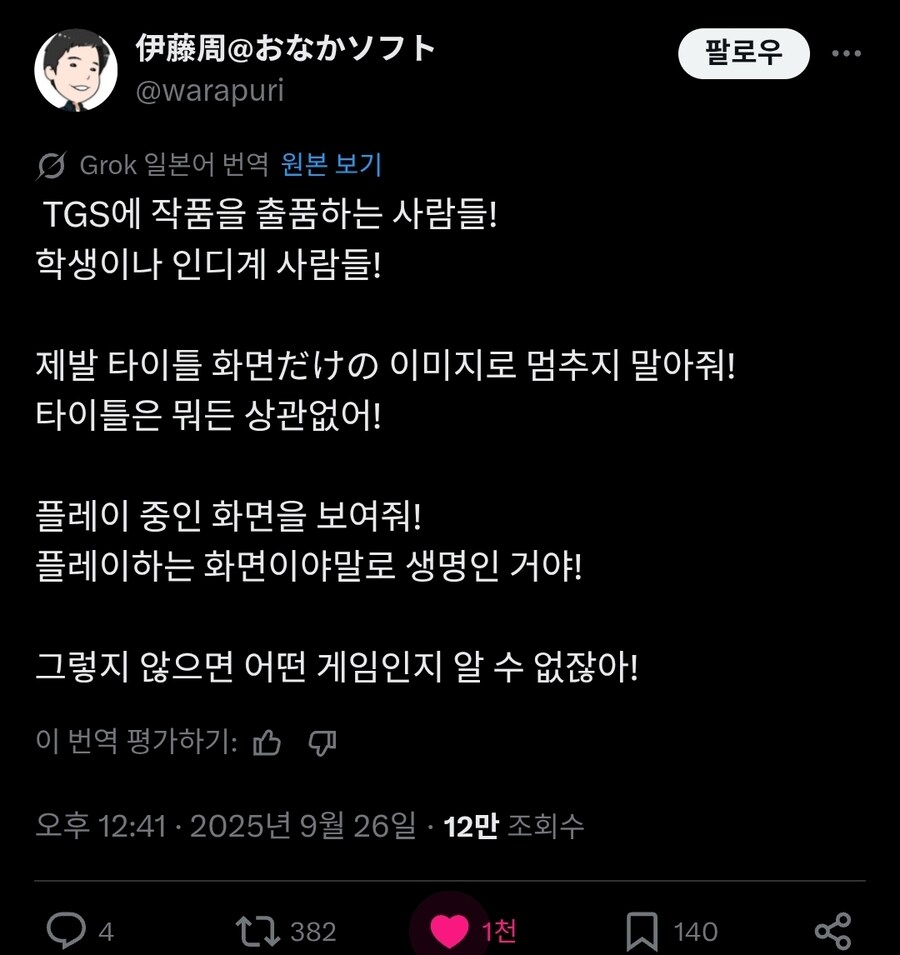
Task: Rate the translation with thumbs down
Action: tap(322, 742)
